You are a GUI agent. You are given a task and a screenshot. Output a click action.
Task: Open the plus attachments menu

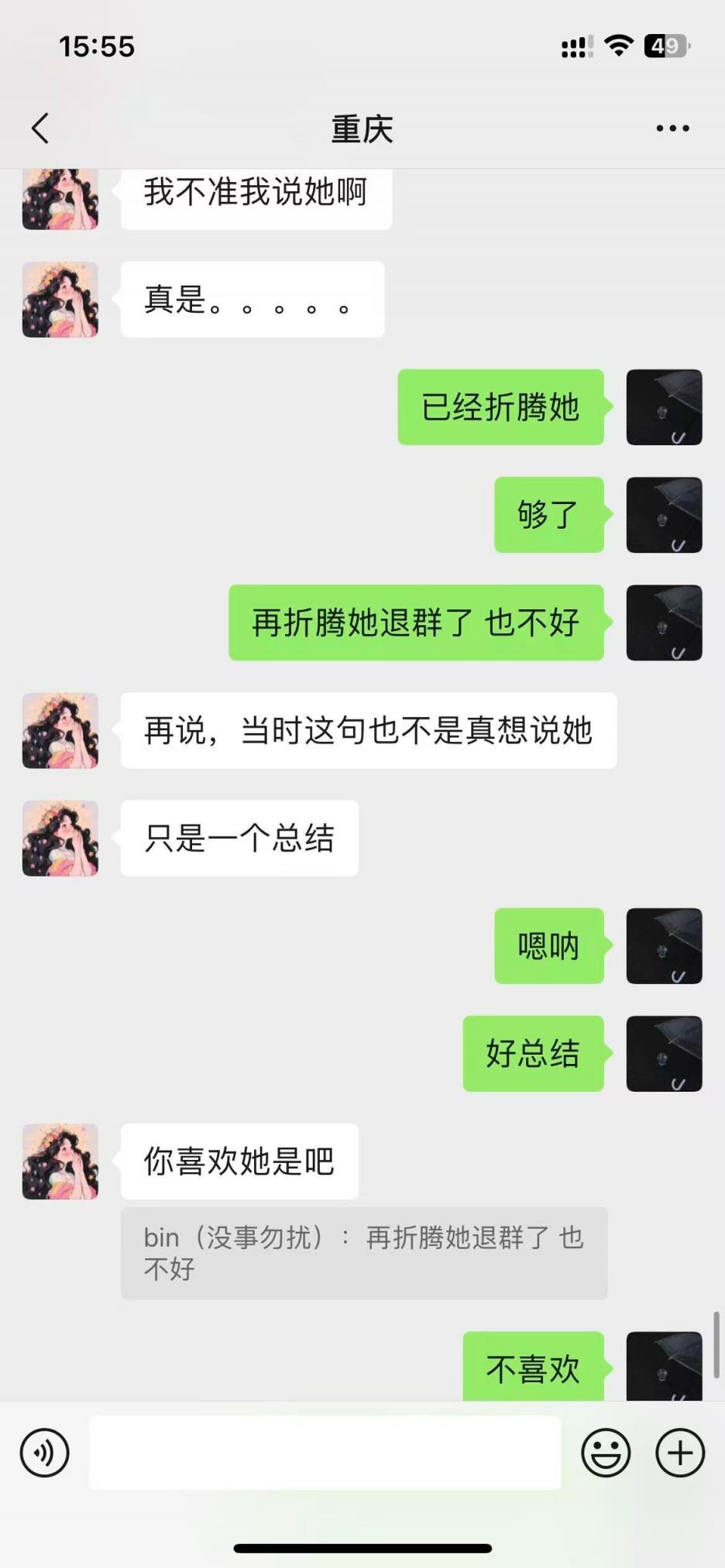click(x=680, y=1453)
